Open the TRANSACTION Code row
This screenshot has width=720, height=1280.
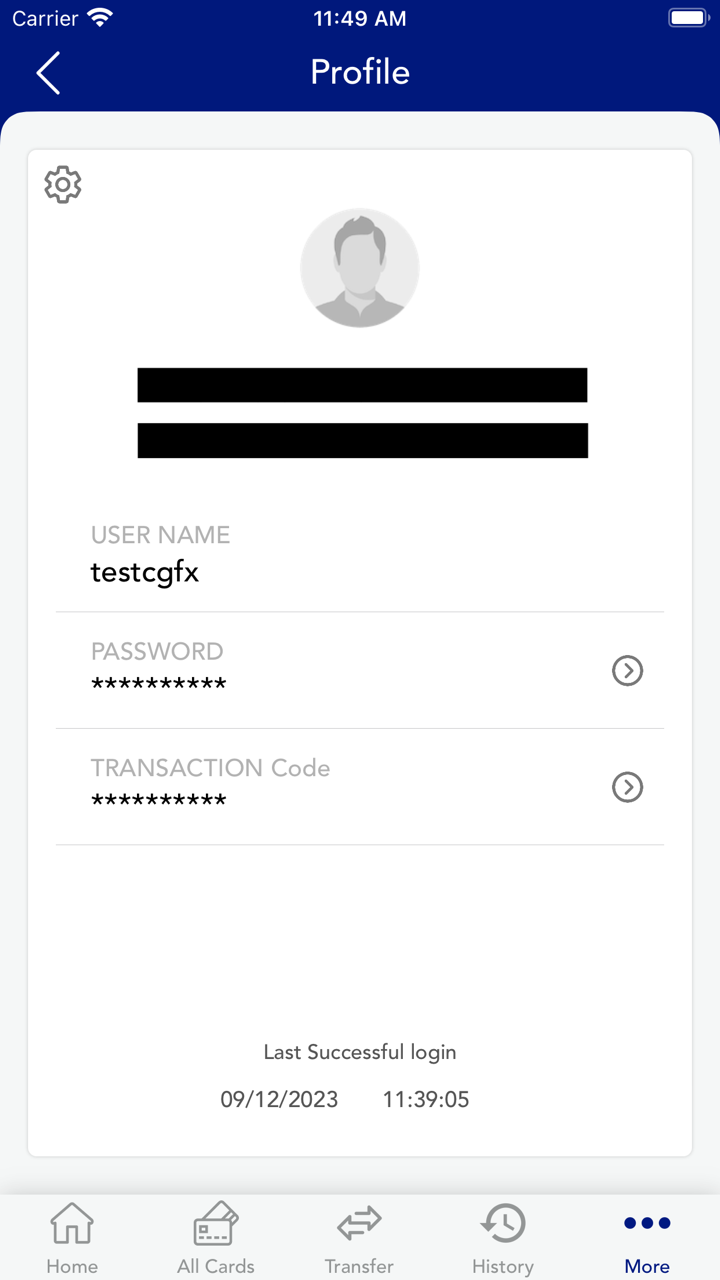click(x=627, y=787)
